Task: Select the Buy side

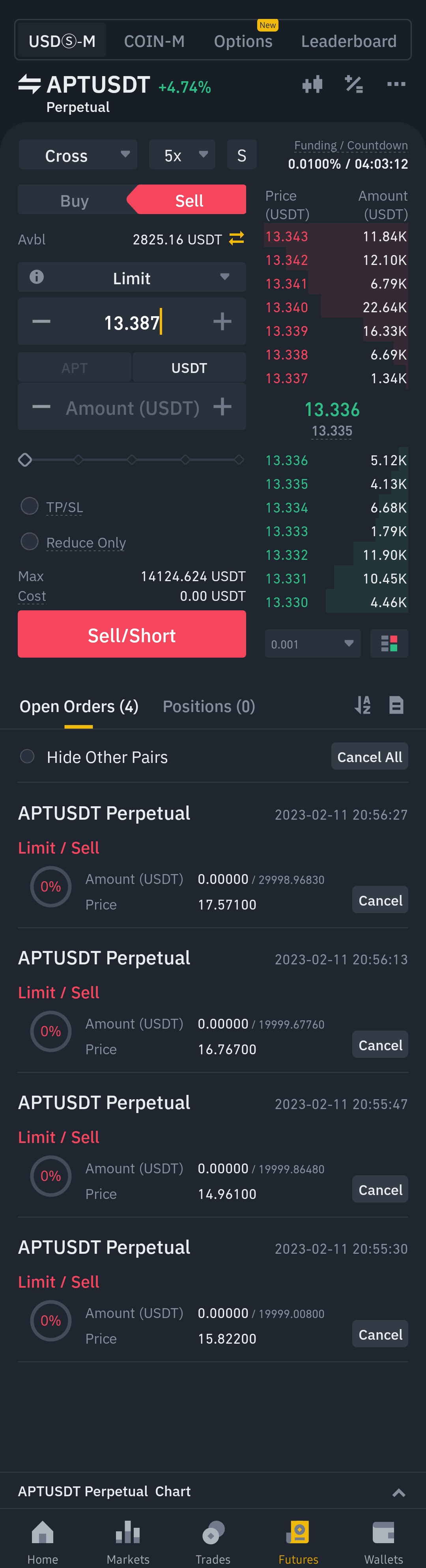Action: pyautogui.click(x=75, y=201)
